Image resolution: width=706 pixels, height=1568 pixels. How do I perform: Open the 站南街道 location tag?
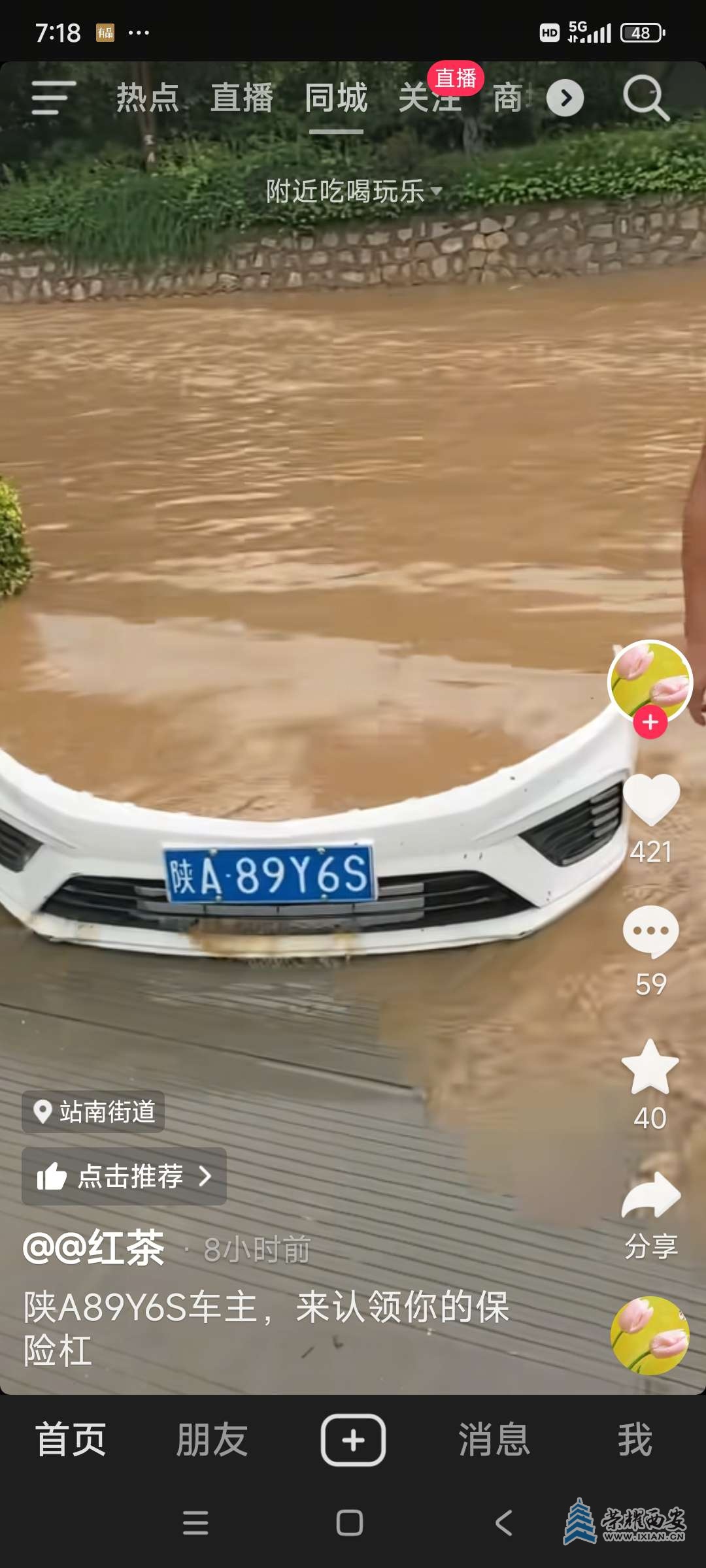point(93,1111)
